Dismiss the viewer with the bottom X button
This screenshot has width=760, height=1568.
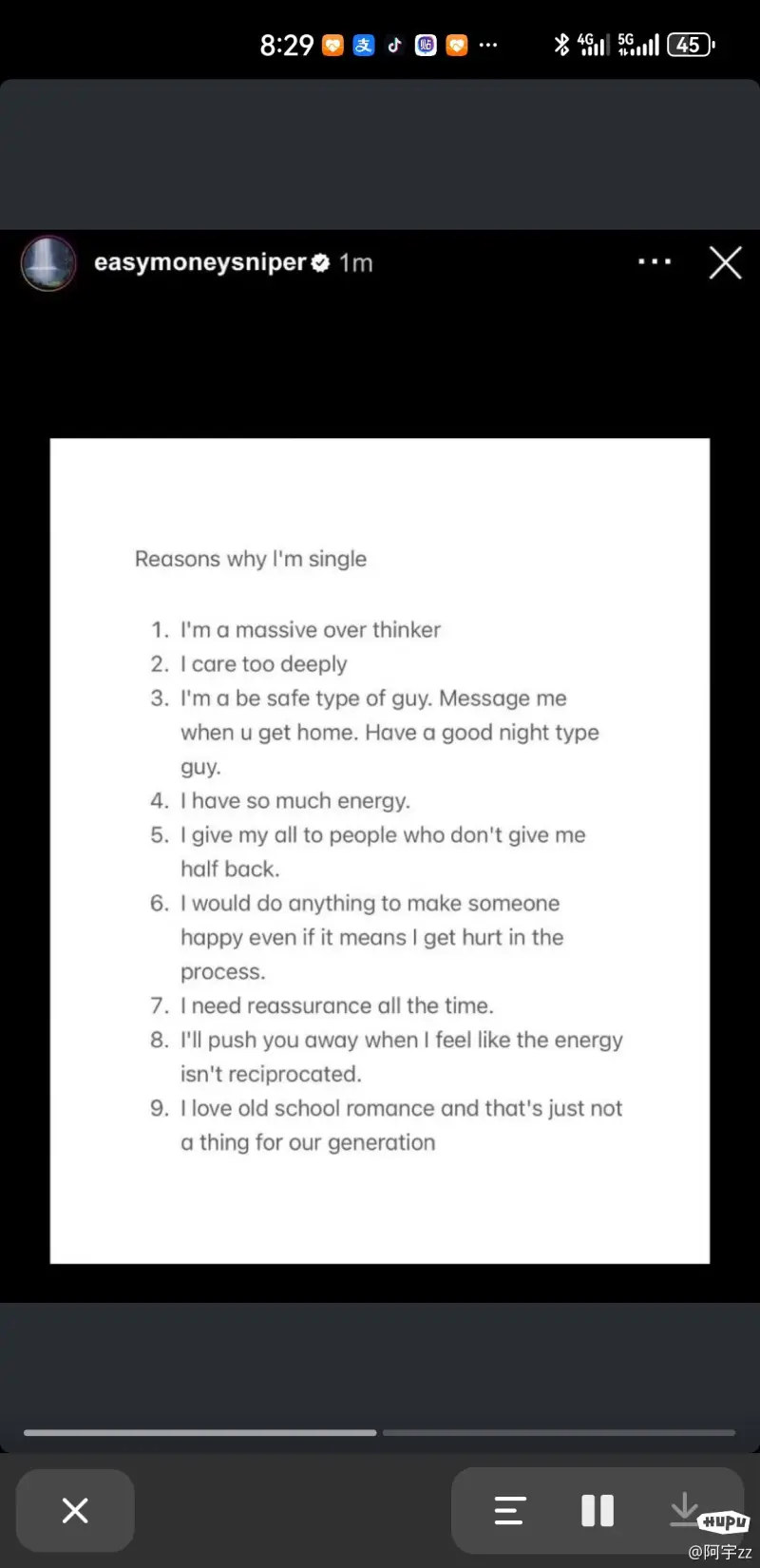pos(75,1509)
